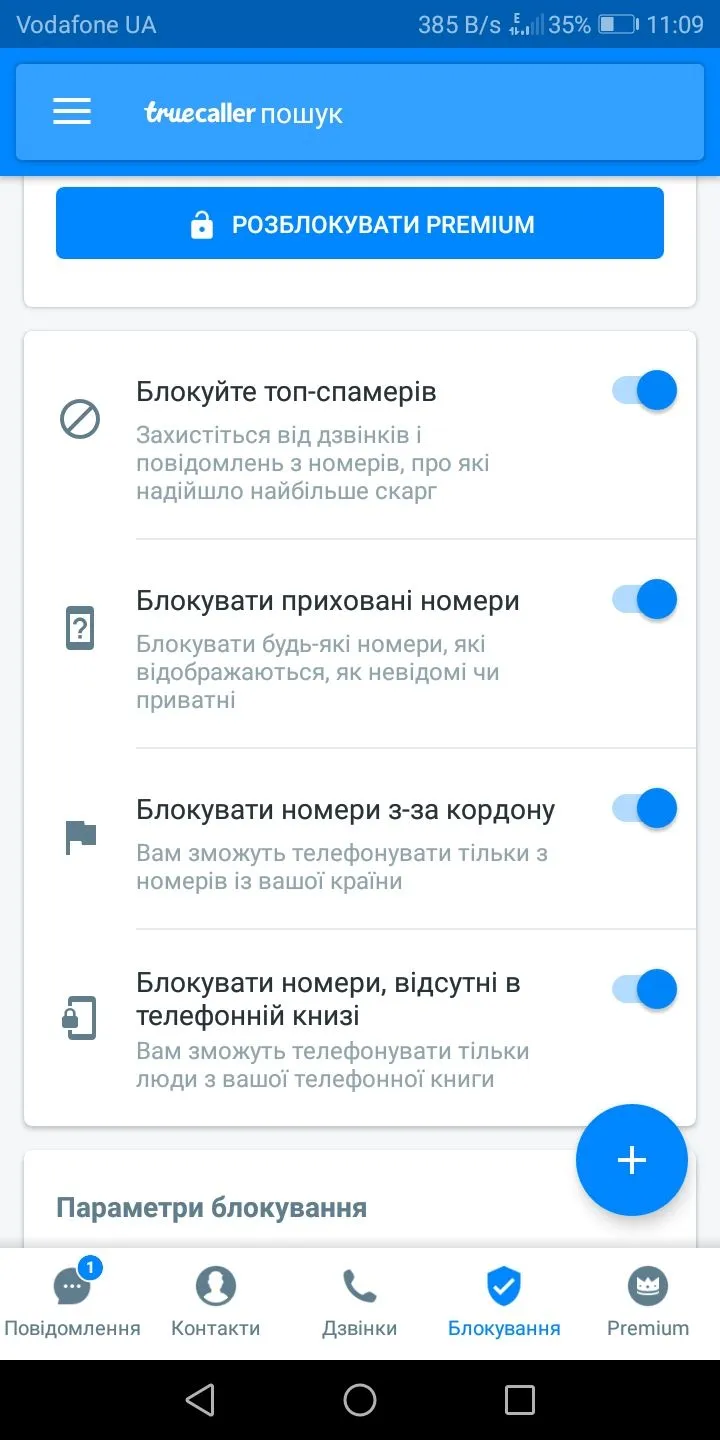720x1440 pixels.
Task: Tap the system back button
Action: coord(200,1400)
